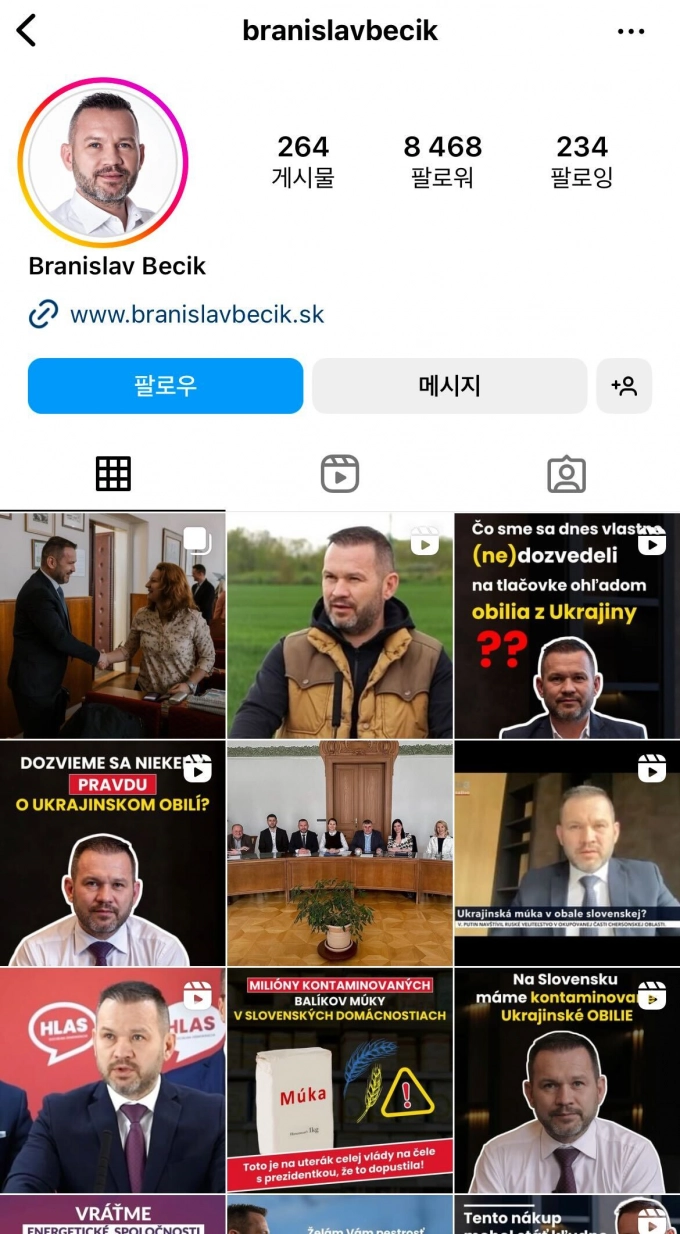The width and height of the screenshot is (680, 1234).
Task: Send a message via the 메시지 button
Action: click(449, 386)
